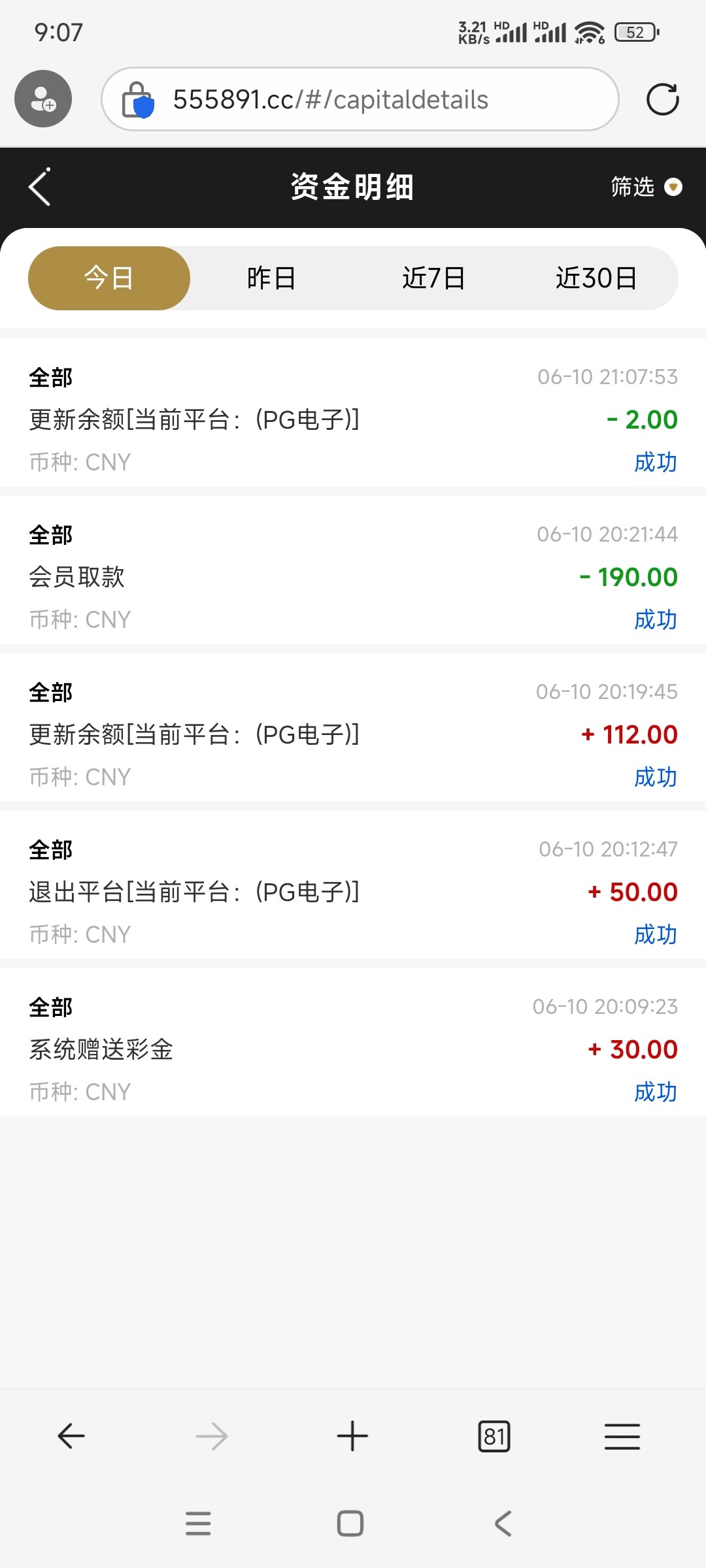Reload the page with the refresh icon
Viewport: 706px width, 1568px height.
(x=662, y=99)
